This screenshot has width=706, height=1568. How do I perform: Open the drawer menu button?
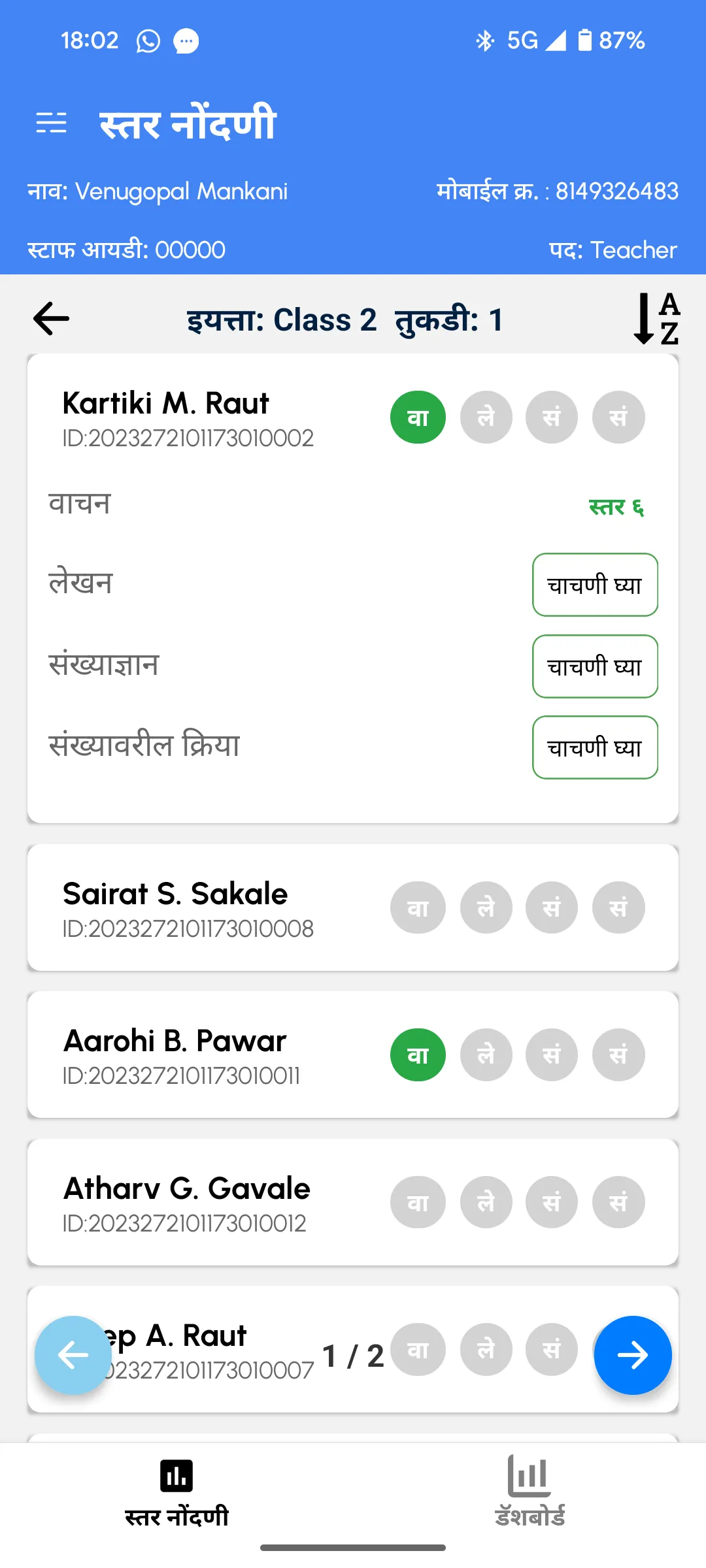click(51, 123)
